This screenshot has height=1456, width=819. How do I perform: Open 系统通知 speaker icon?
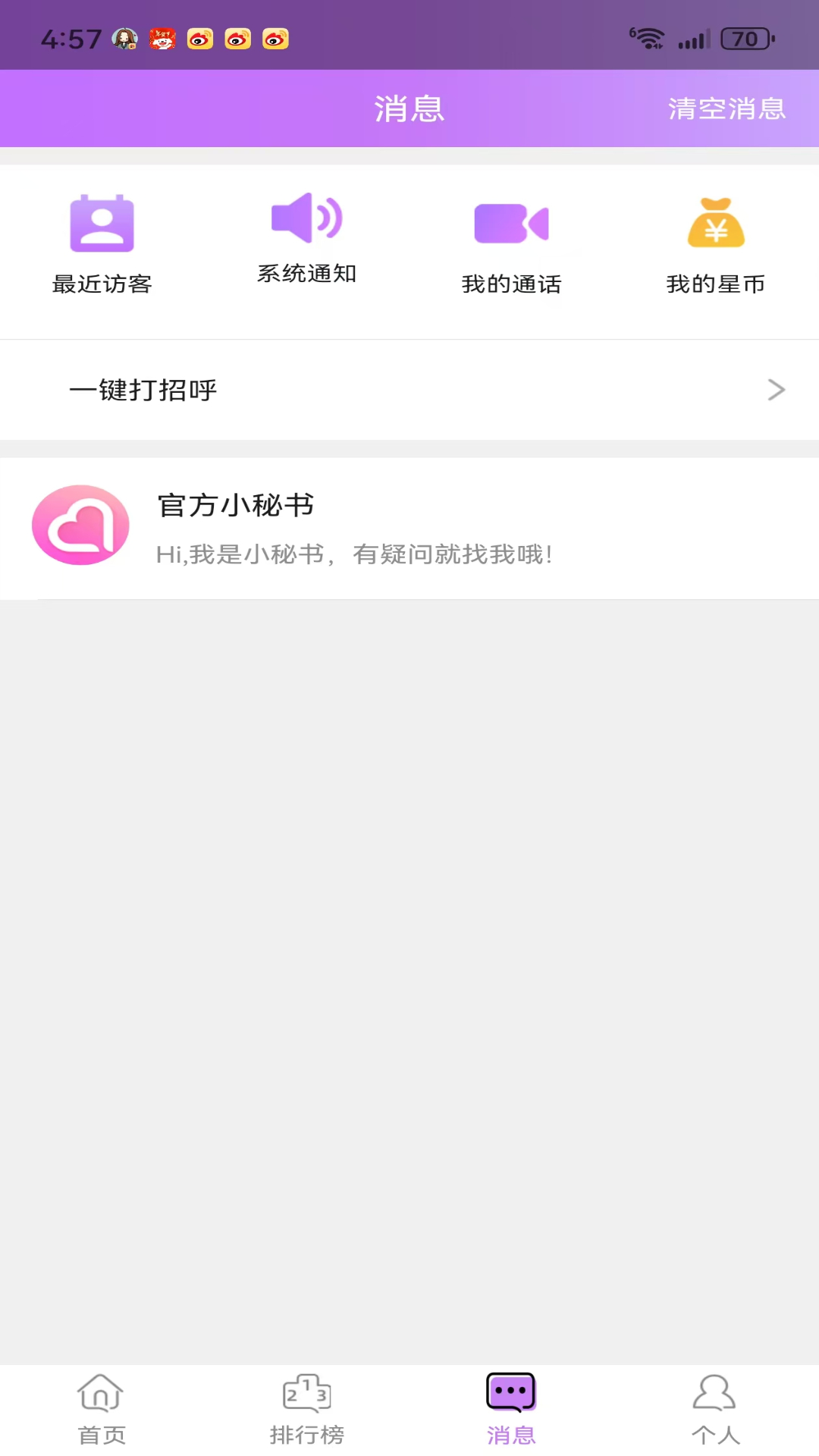coord(306,218)
